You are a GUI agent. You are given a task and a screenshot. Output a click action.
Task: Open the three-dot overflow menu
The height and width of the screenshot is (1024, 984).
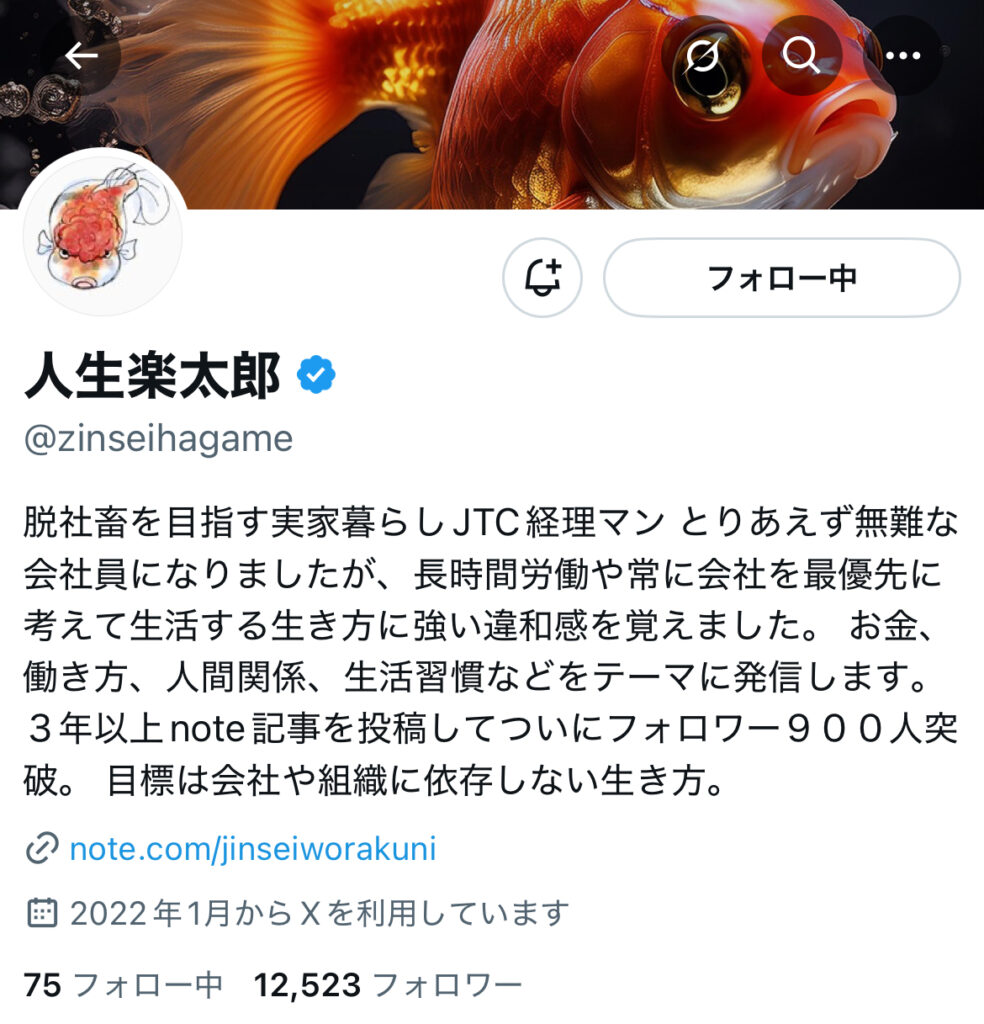pyautogui.click(x=902, y=56)
